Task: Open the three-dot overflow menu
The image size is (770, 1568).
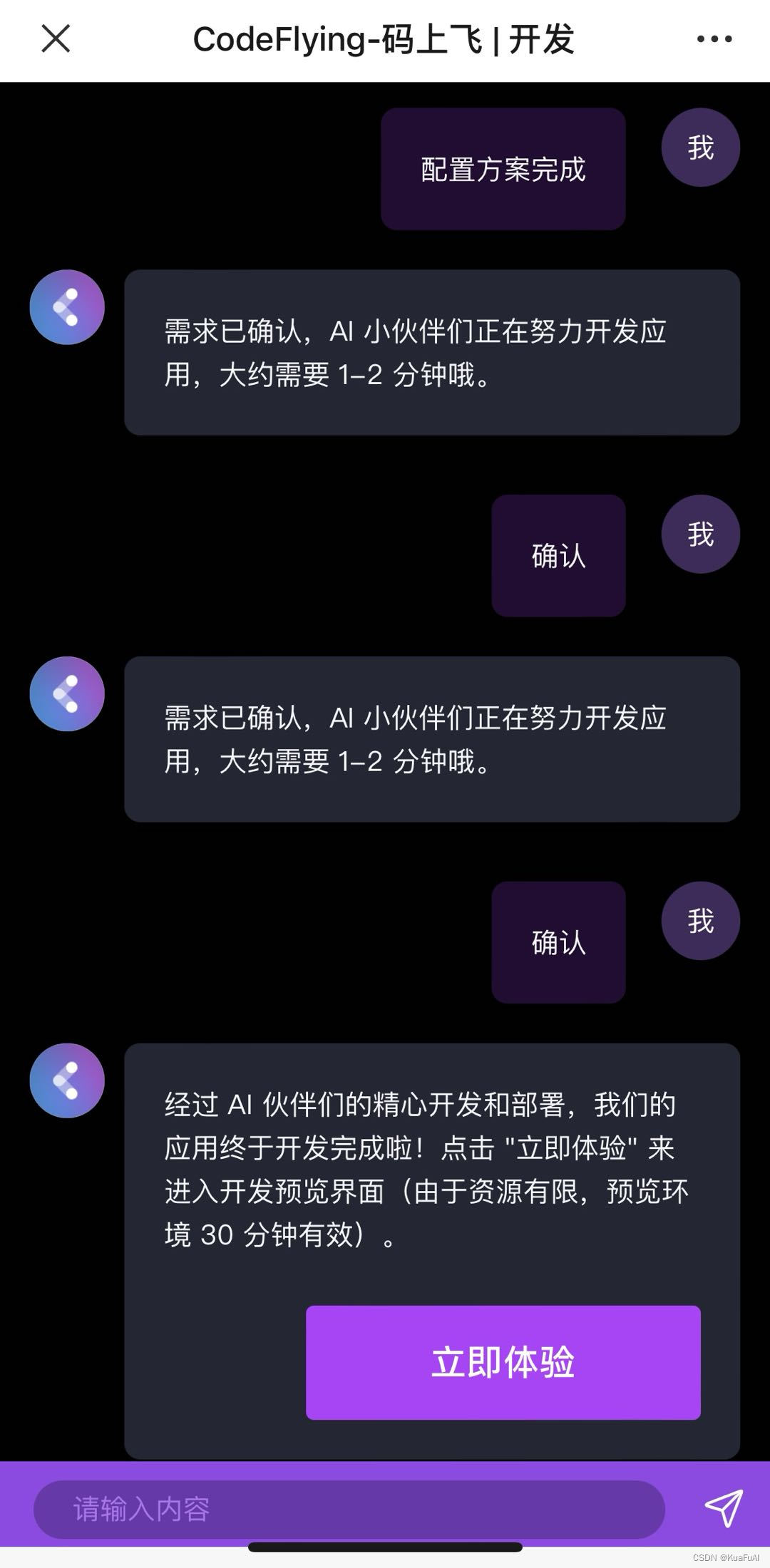Action: pos(714,39)
